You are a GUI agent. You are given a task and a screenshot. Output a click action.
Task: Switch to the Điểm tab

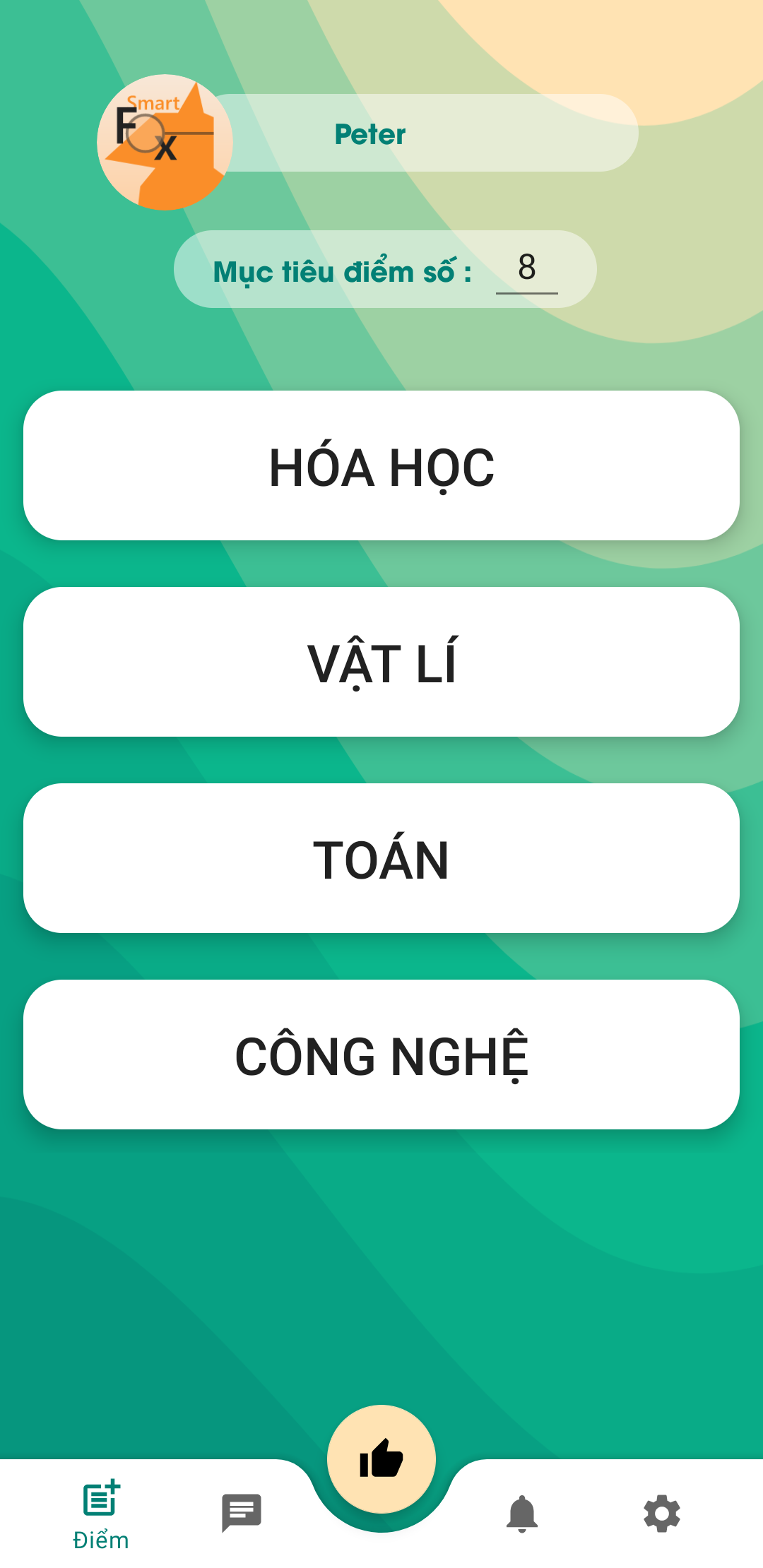click(x=101, y=1514)
